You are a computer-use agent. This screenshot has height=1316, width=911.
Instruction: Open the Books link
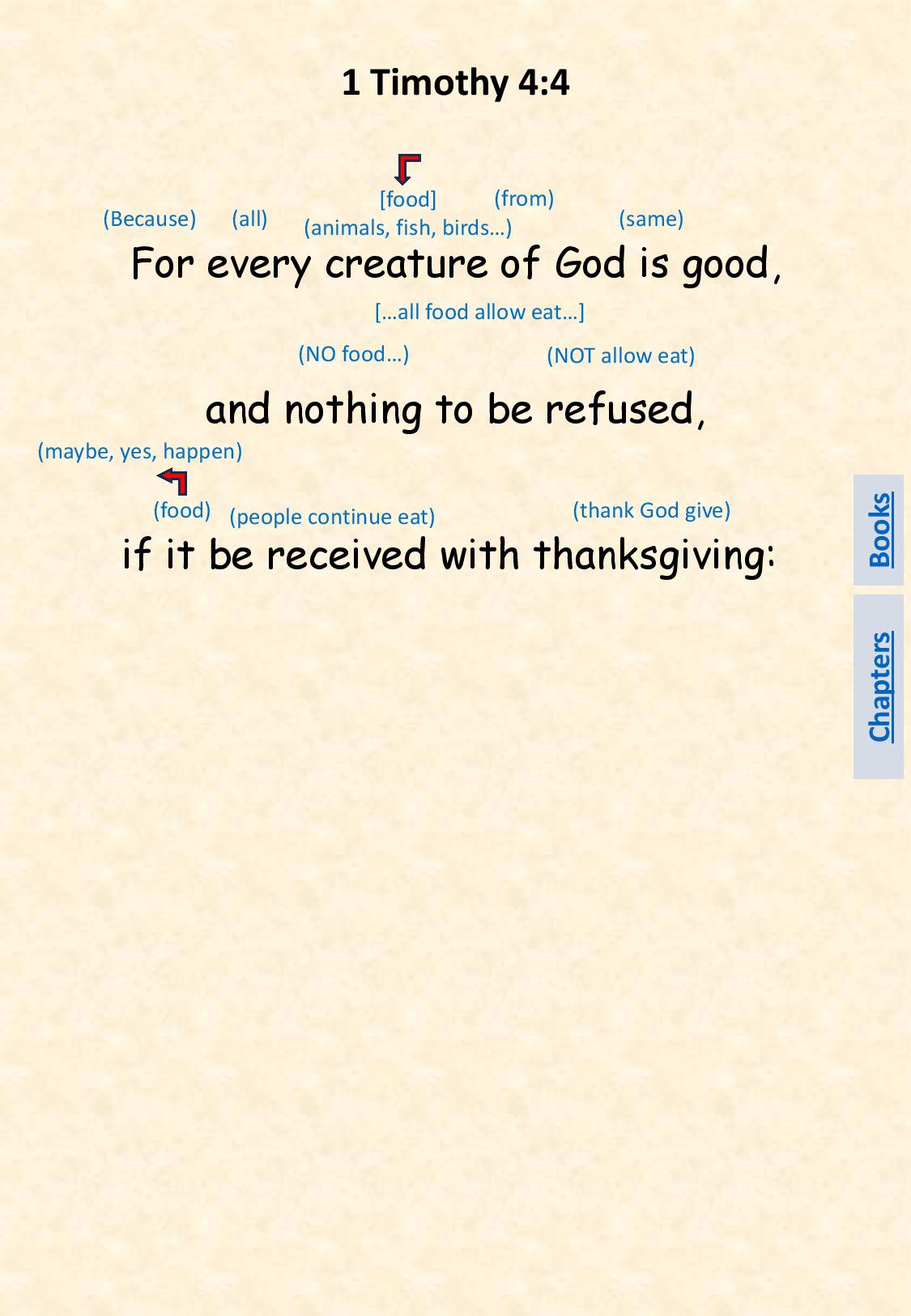pyautogui.click(x=879, y=530)
